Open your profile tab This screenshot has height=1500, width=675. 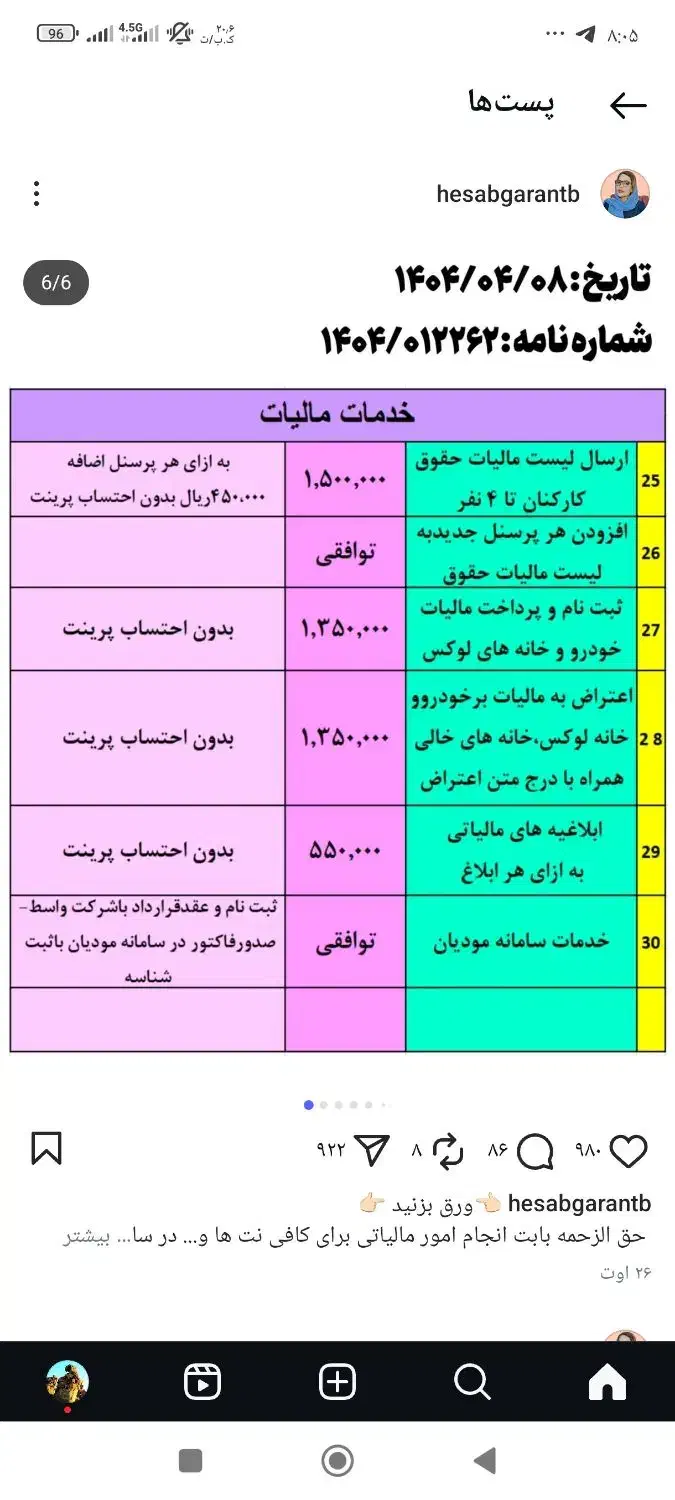68,1382
